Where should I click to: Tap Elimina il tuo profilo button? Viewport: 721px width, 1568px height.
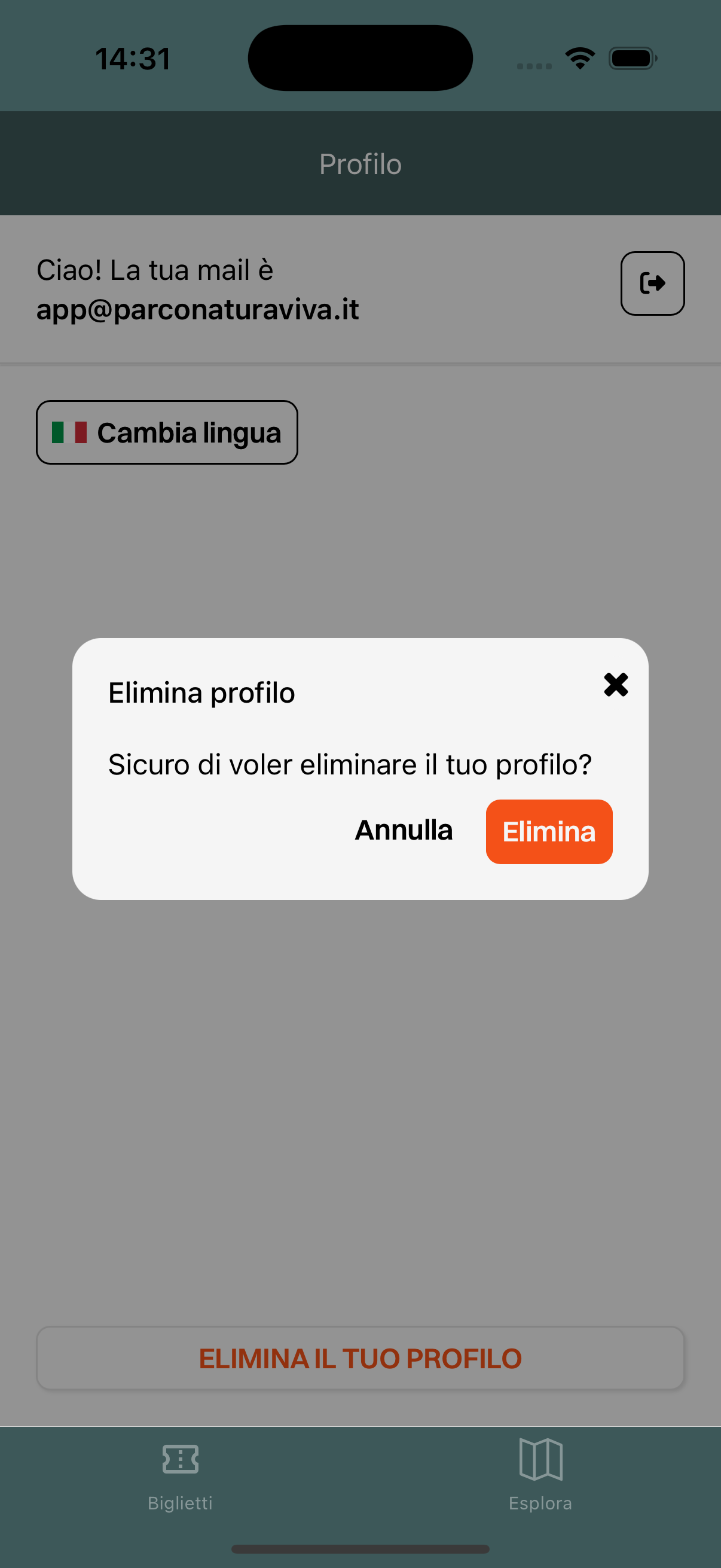point(360,1359)
